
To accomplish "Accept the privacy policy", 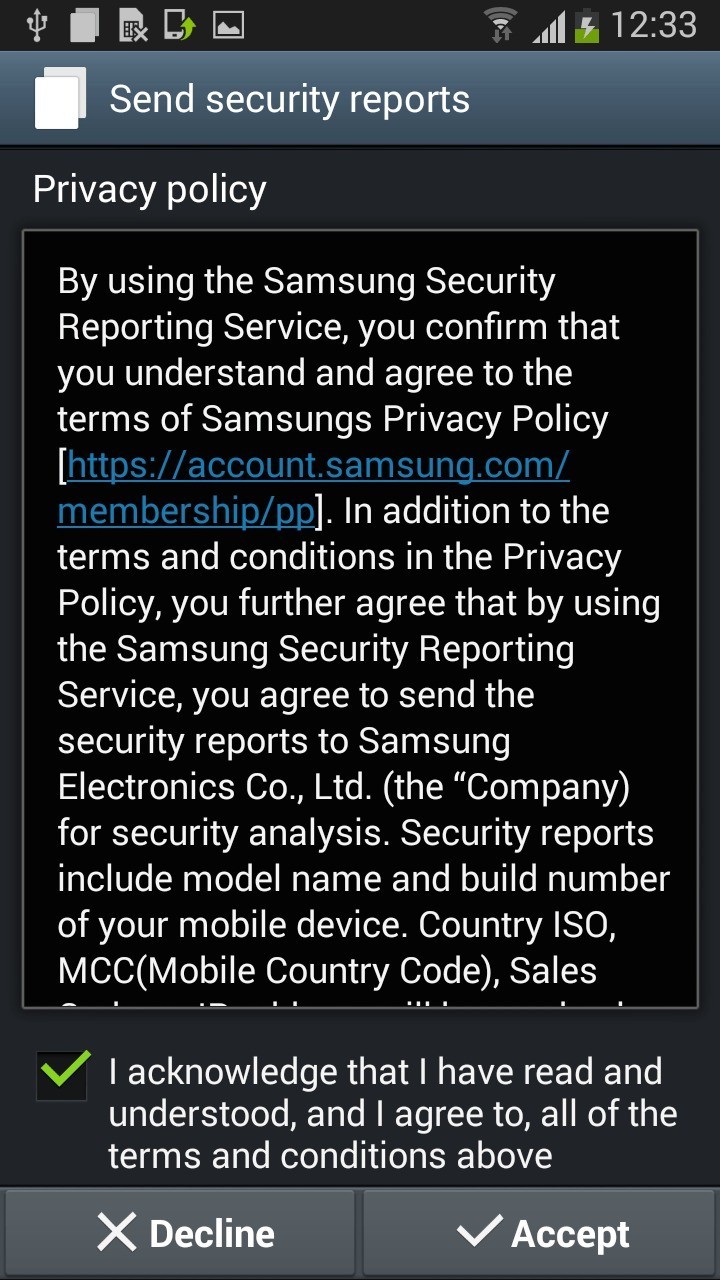I will pos(541,1233).
